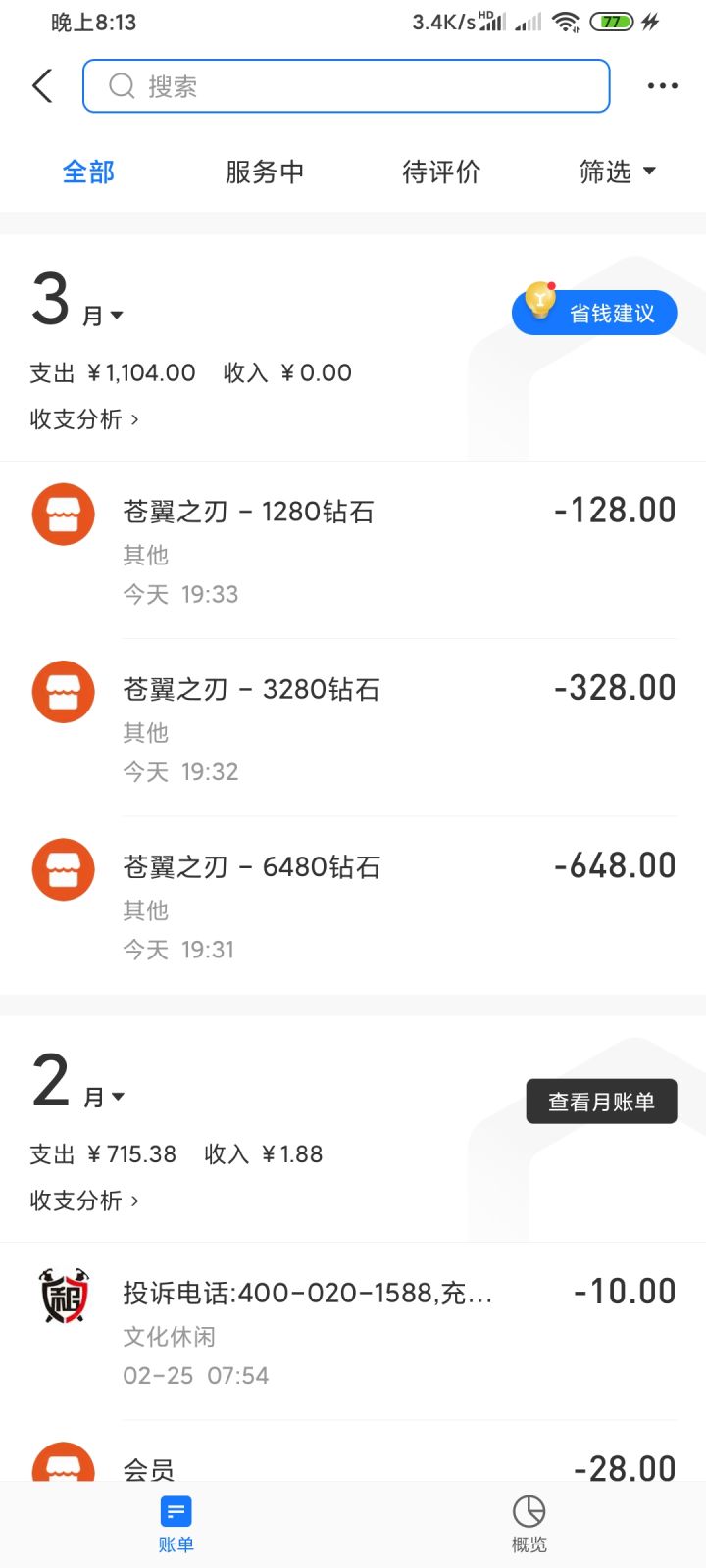Open the 苍翼之刃 6480钻石 transaction

click(353, 906)
